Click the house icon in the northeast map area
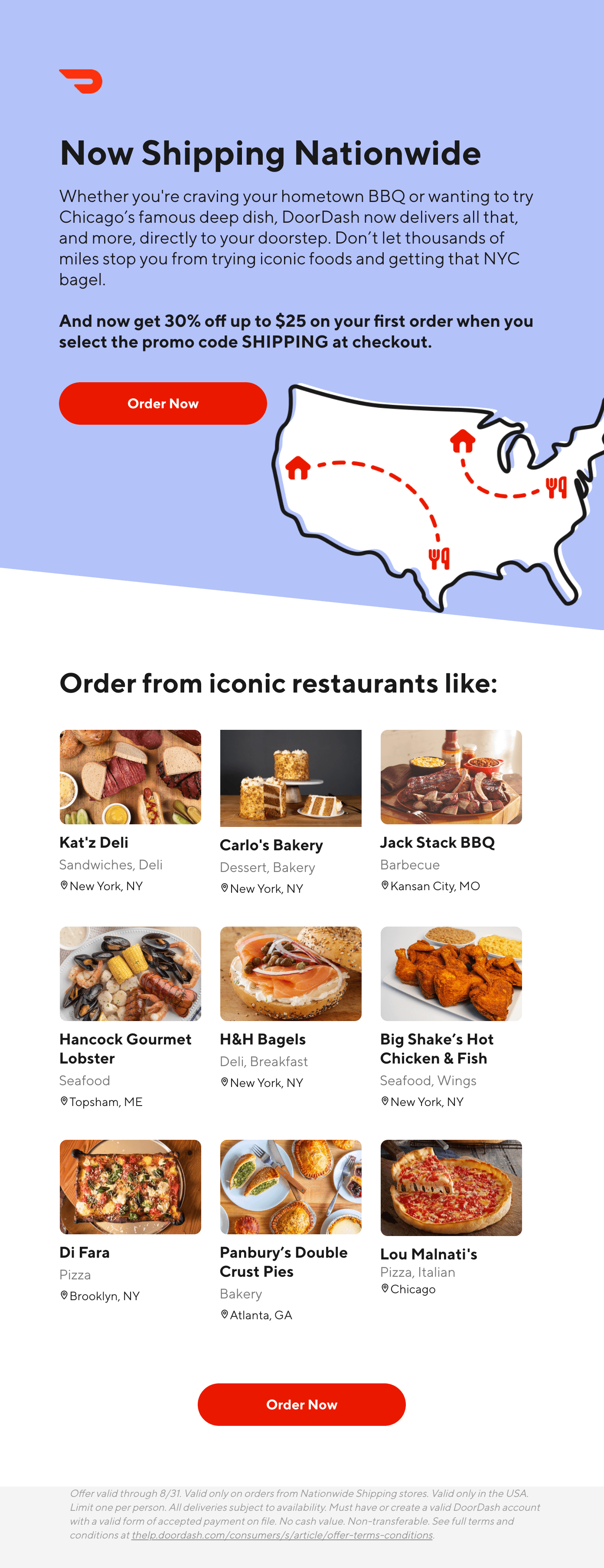The image size is (604, 1568). [463, 440]
